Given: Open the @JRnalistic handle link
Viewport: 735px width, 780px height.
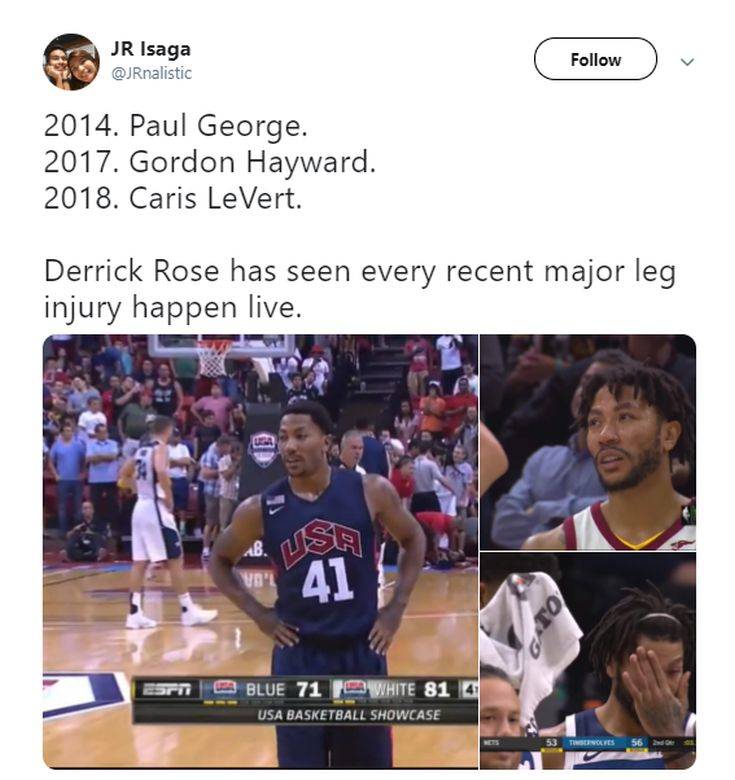Looking at the screenshot, I should click(151, 73).
